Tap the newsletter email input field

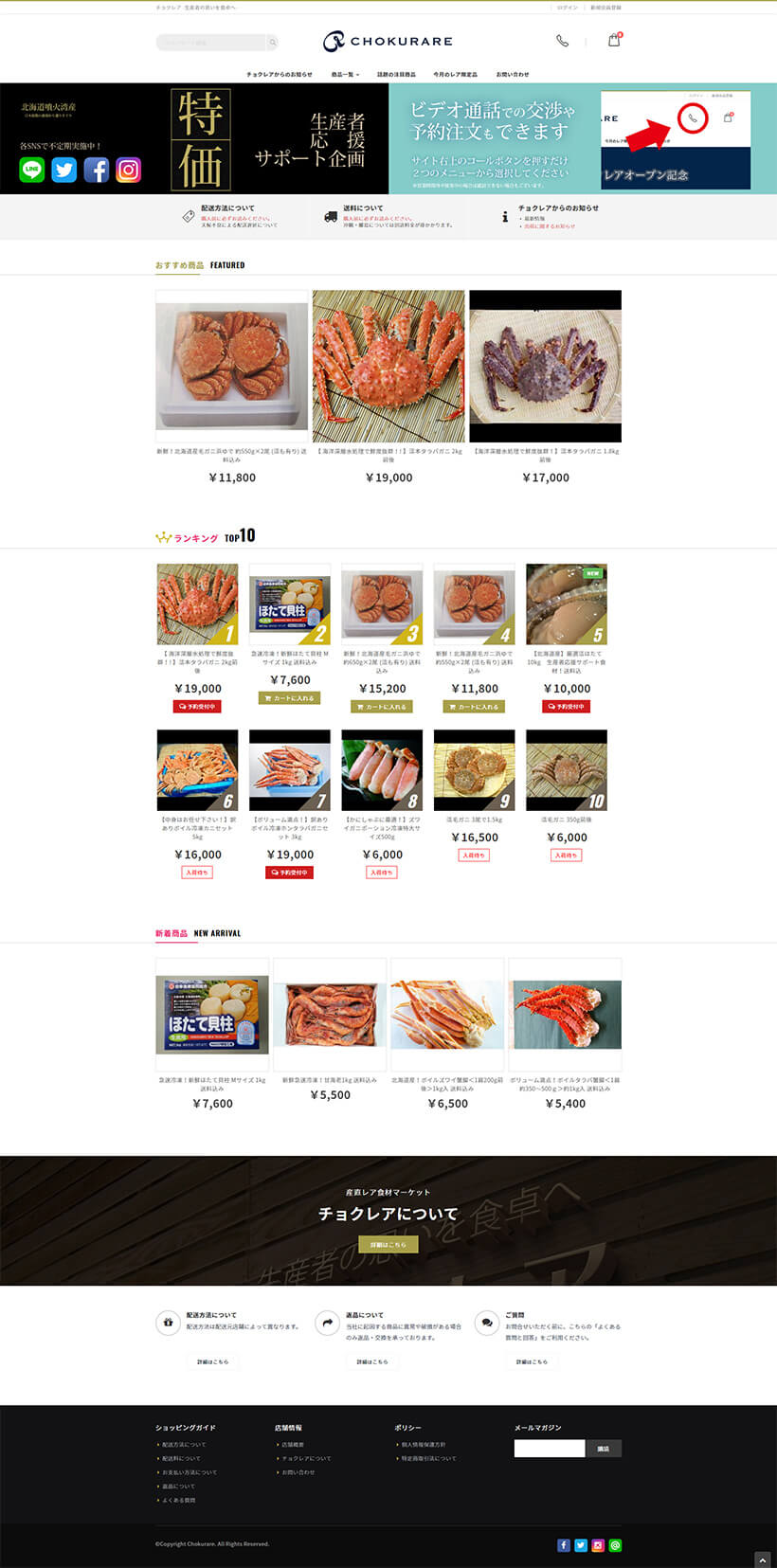(550, 1448)
